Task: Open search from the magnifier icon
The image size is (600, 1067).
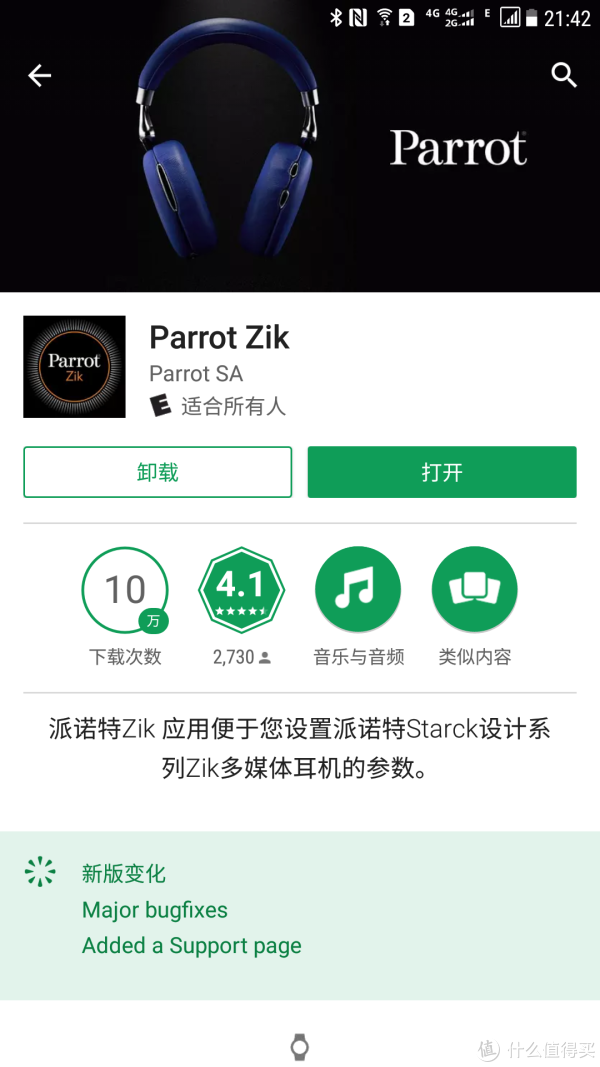Action: pos(564,75)
